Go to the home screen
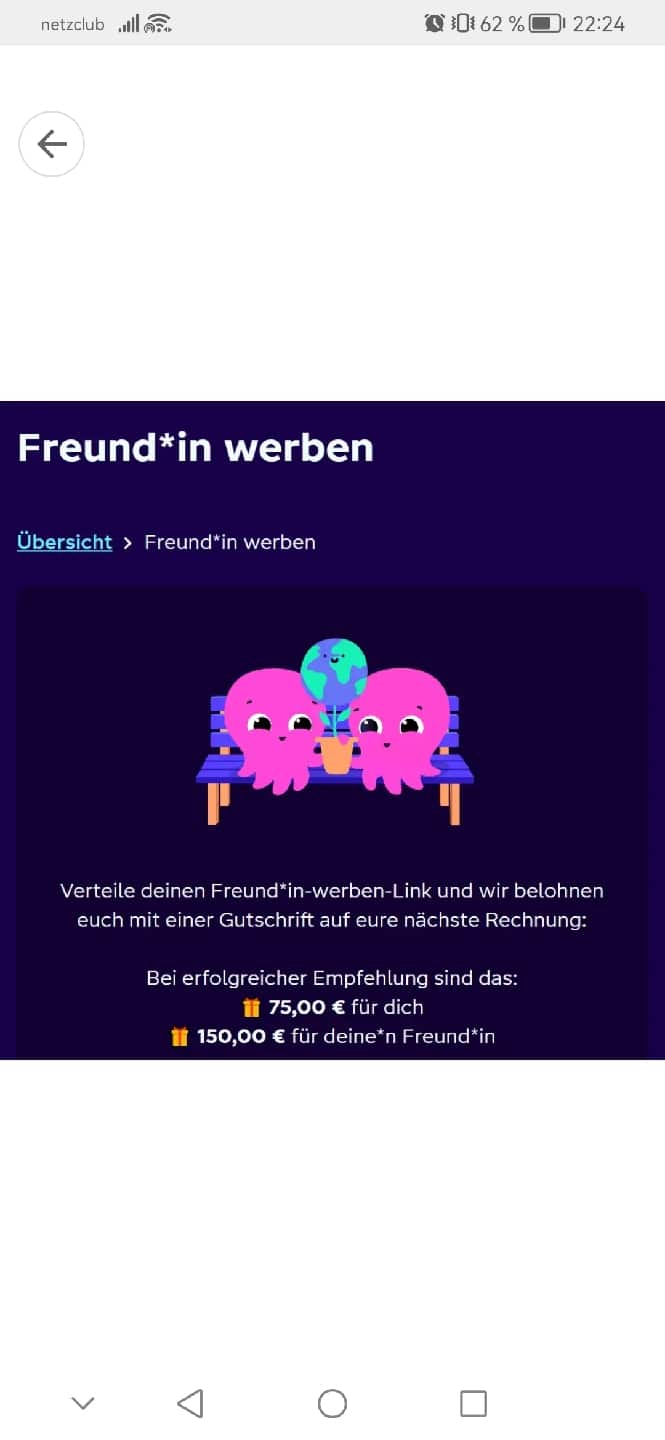Image resolution: width=665 pixels, height=1440 pixels. [332, 1403]
